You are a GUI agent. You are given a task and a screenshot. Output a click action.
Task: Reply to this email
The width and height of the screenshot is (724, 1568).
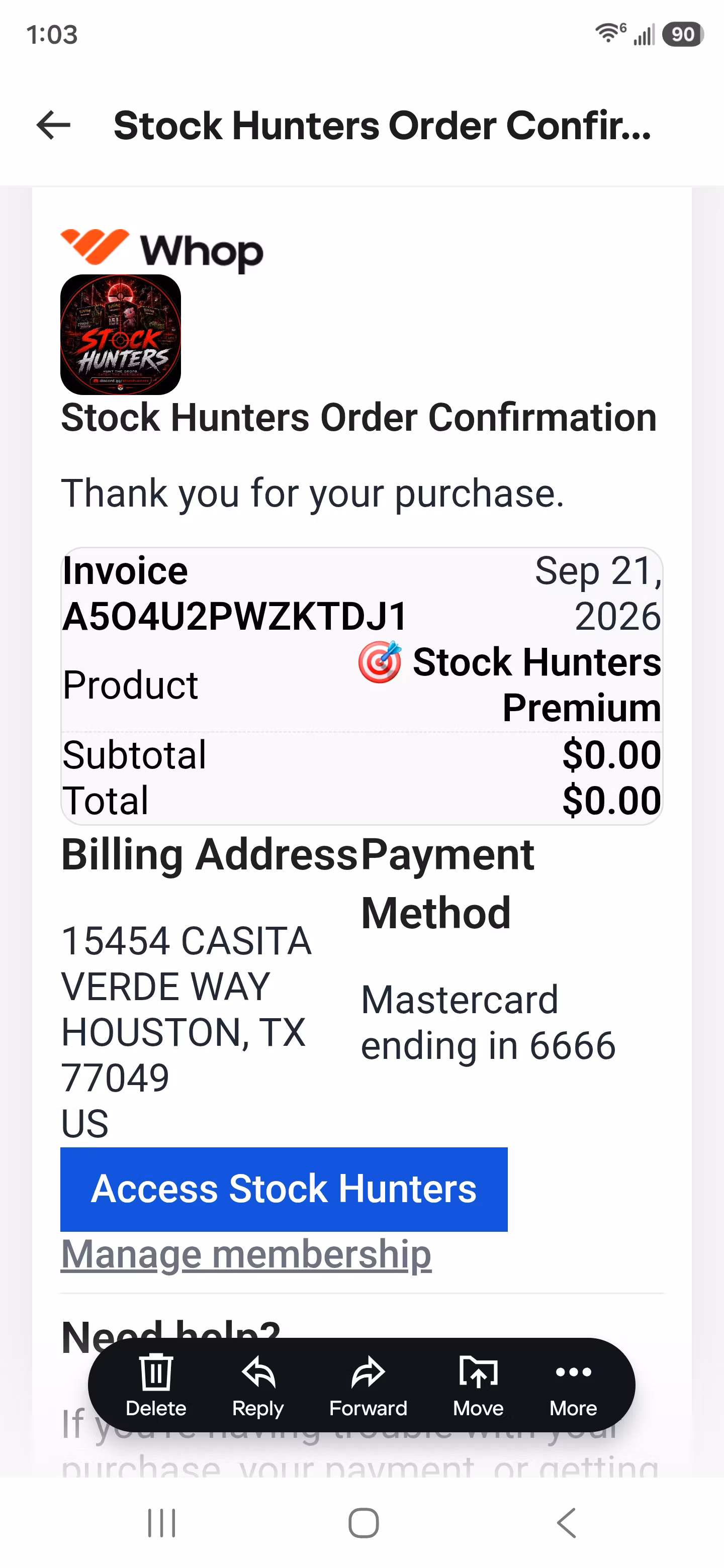click(258, 1386)
